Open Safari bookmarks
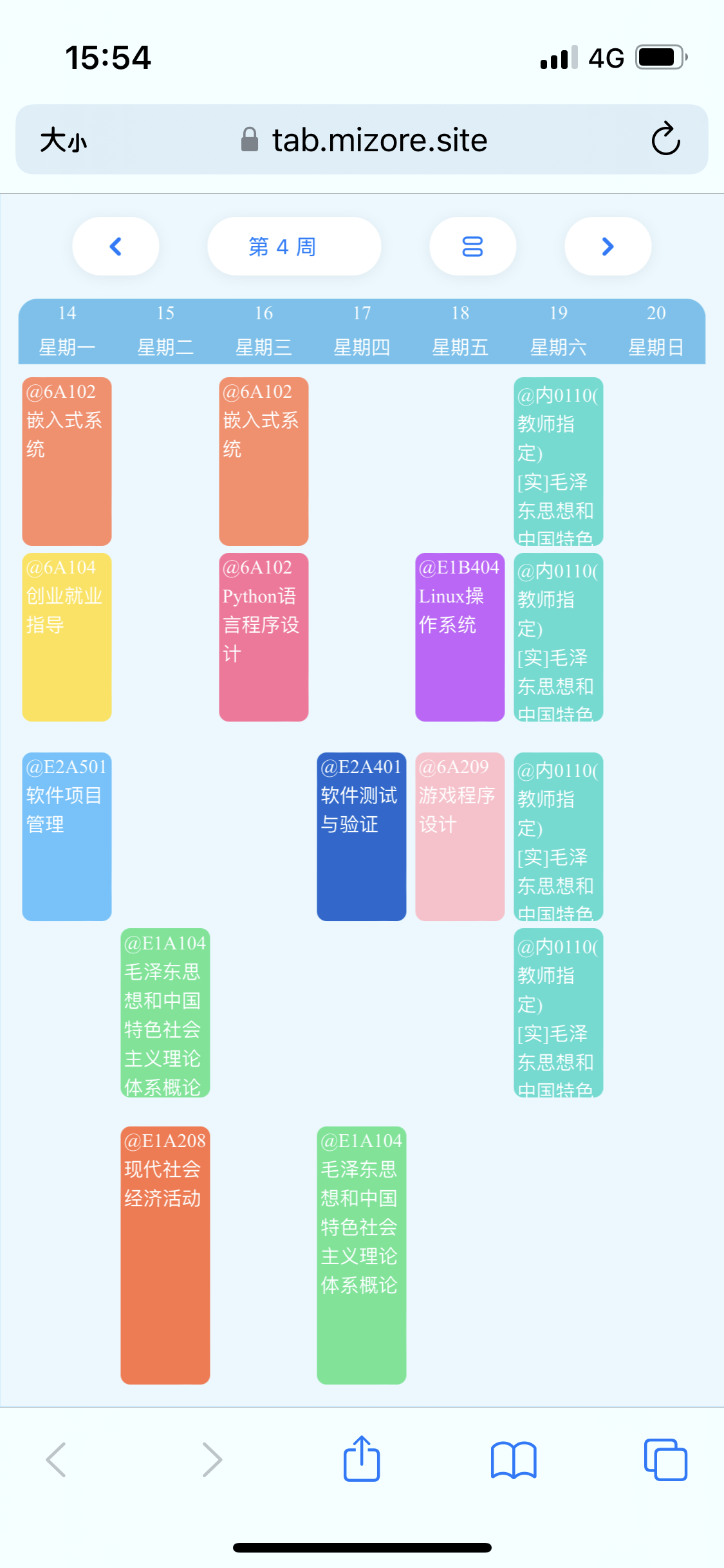Viewport: 724px width, 1568px height. click(x=513, y=1459)
